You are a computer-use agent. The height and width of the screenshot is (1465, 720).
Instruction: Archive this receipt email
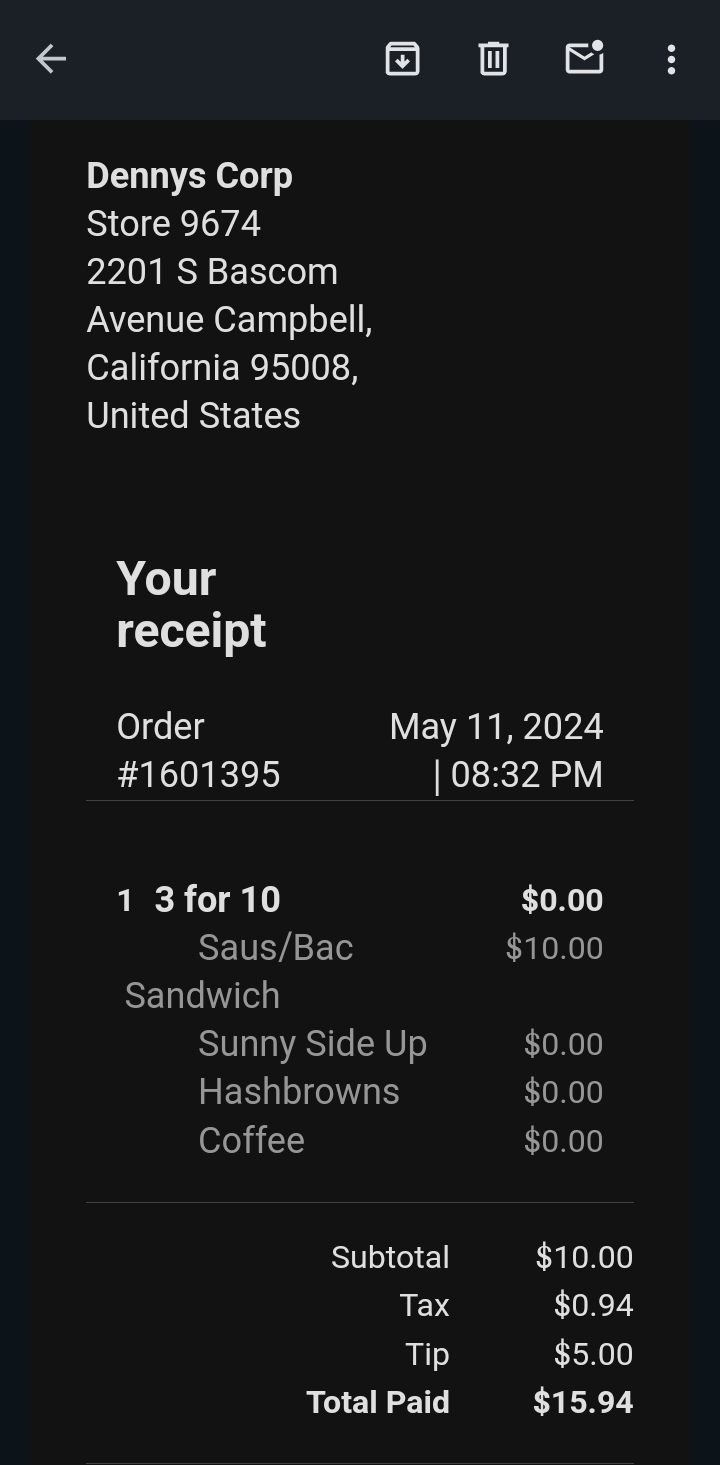point(402,60)
